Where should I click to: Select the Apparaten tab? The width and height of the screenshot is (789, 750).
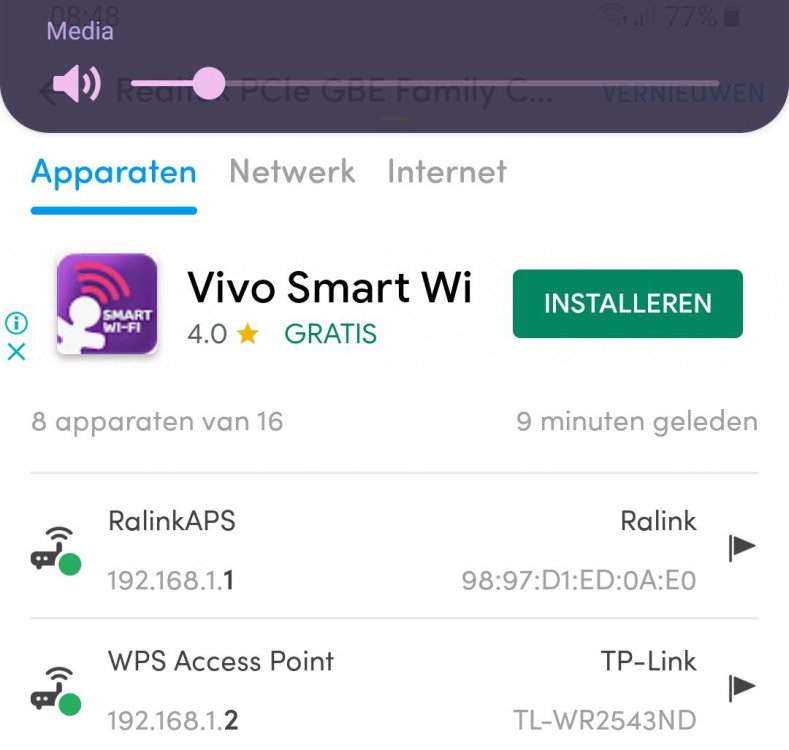[114, 172]
